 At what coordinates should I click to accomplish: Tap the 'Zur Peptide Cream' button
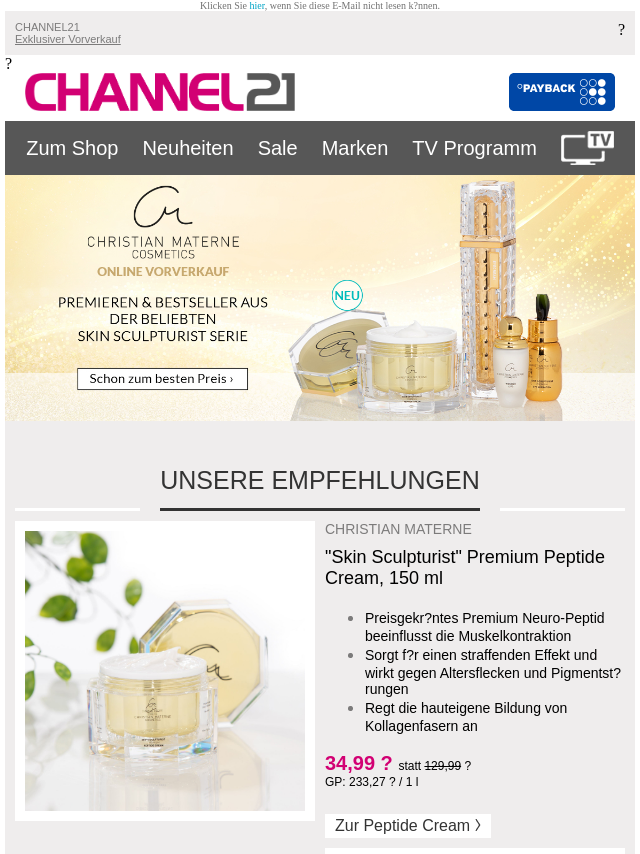point(408,826)
